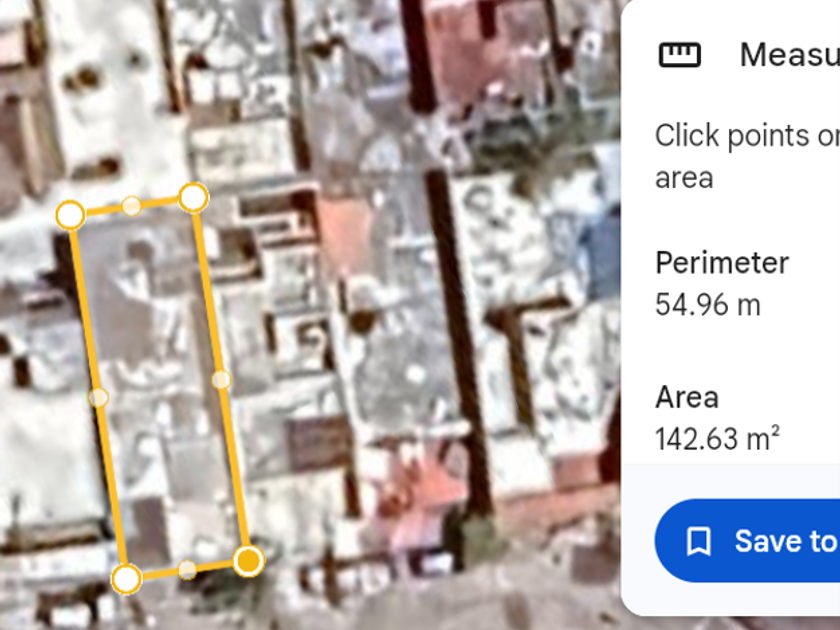Tap the midpoint handle on the polygon's short upper edge
Viewport: 840px width, 630px height.
(x=132, y=206)
